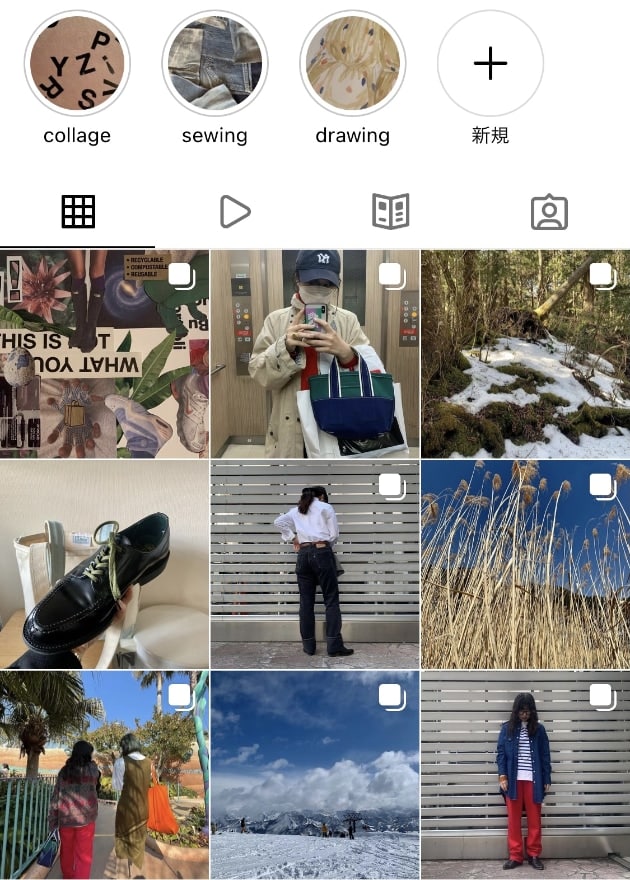Open the sewing story highlight
The image size is (630, 880).
coord(214,62)
